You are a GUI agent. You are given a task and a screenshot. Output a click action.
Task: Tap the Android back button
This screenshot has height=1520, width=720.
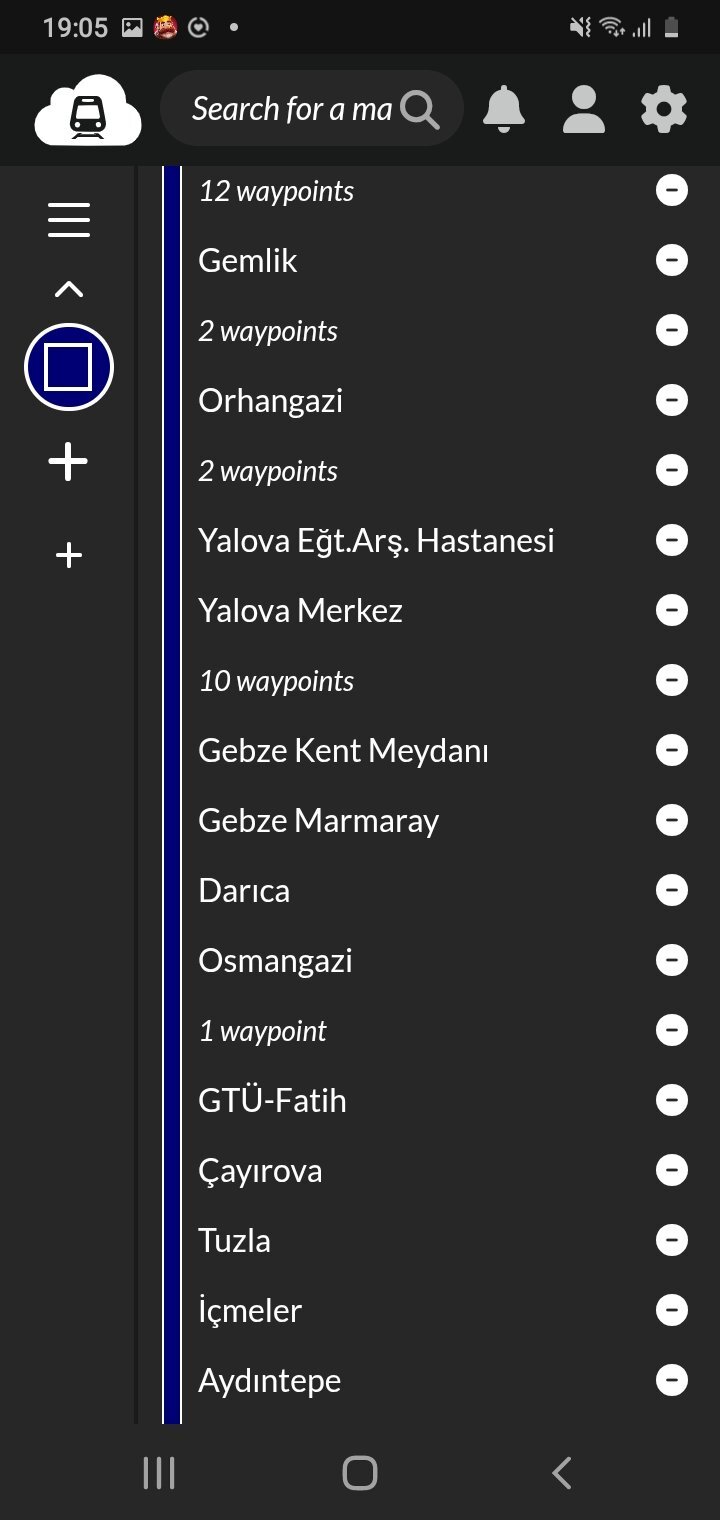560,1471
